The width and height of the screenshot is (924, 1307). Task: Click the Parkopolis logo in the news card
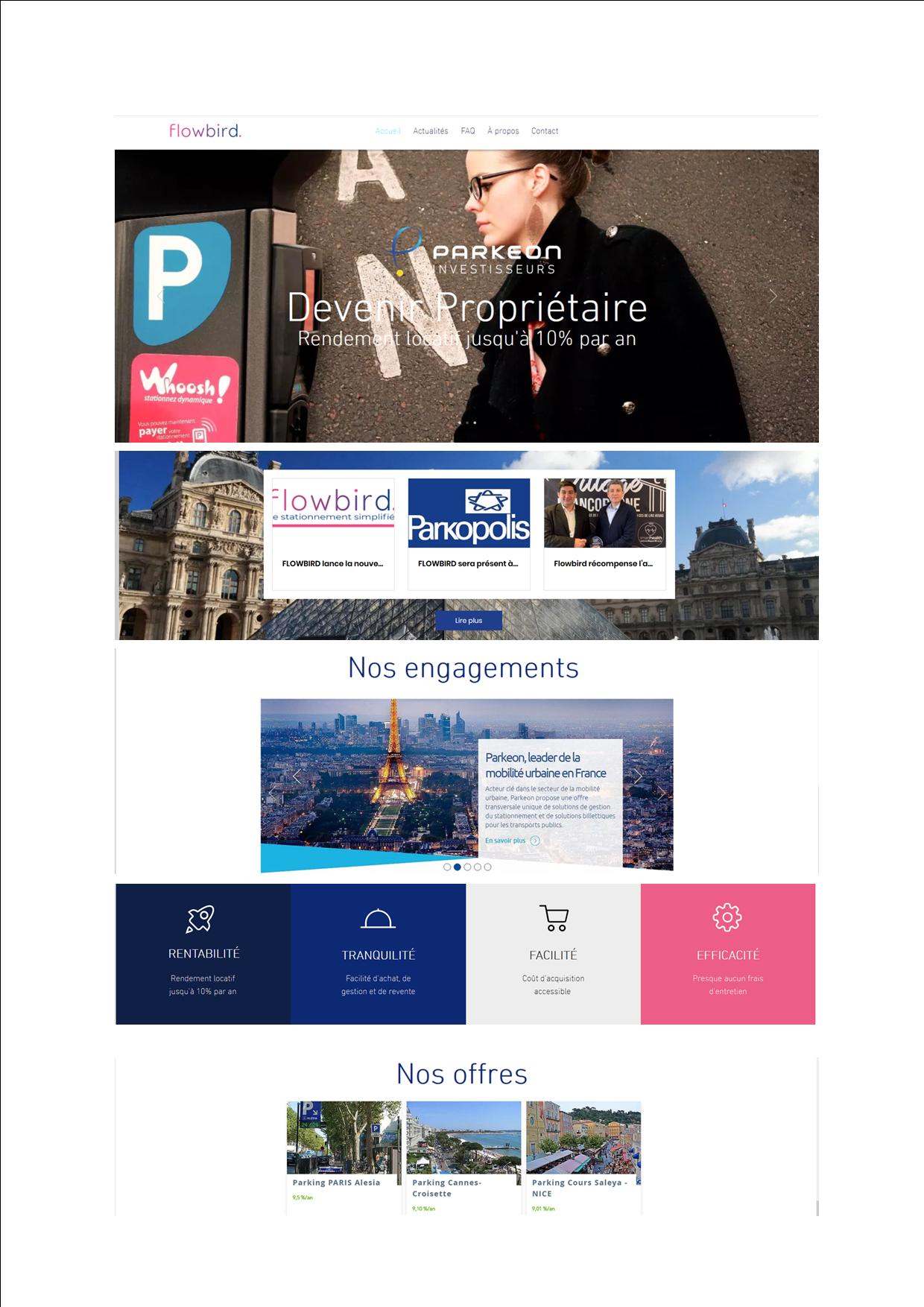coord(469,513)
